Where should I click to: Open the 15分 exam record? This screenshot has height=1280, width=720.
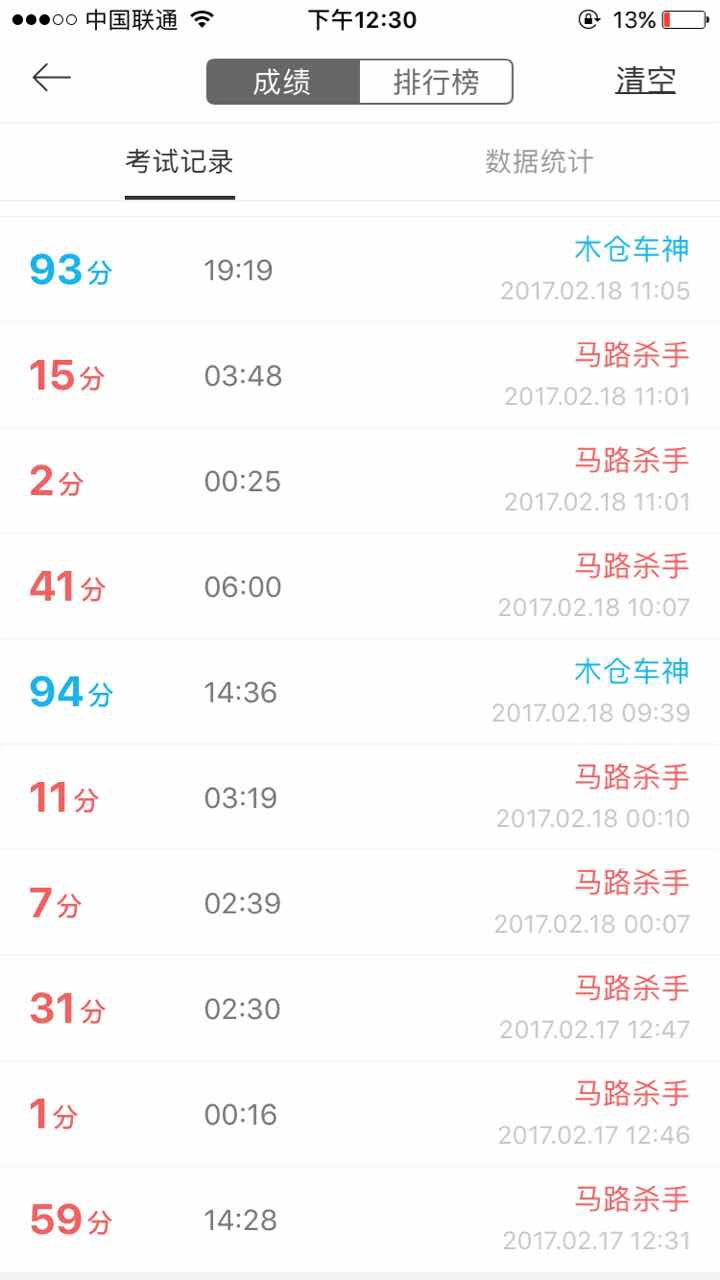click(360, 375)
